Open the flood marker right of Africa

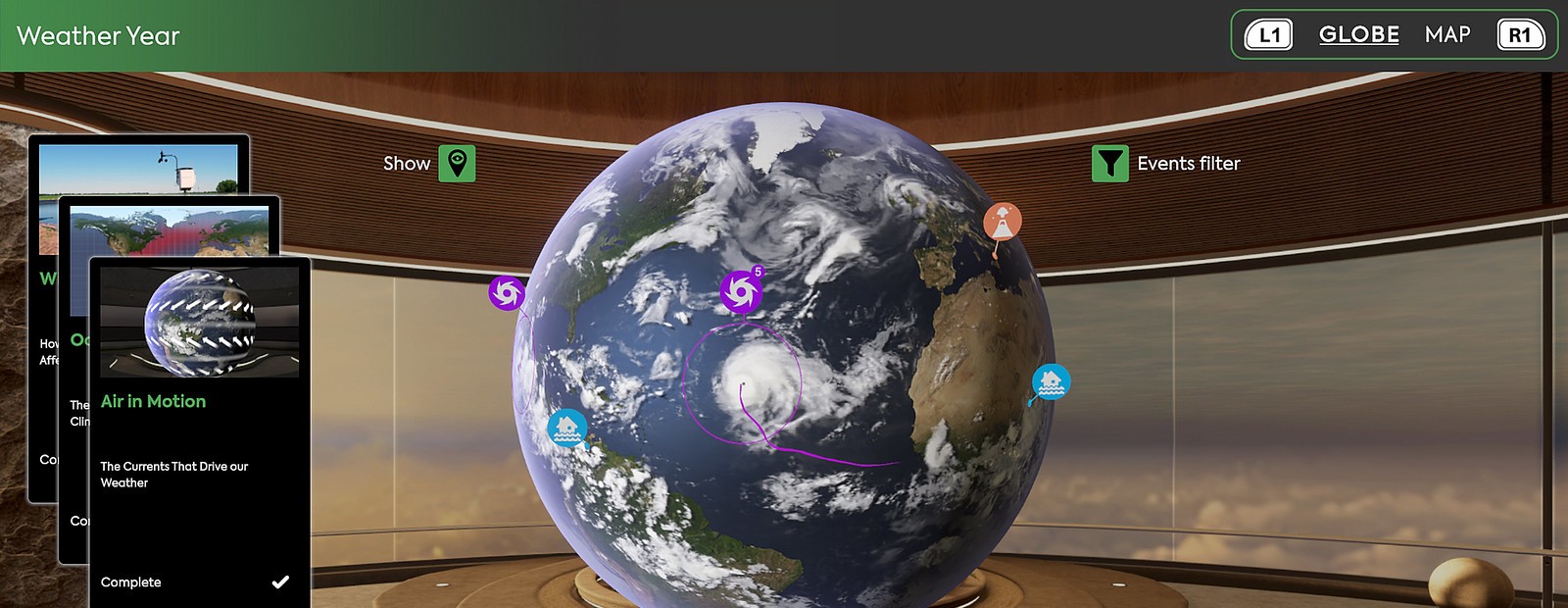[x=1051, y=381]
